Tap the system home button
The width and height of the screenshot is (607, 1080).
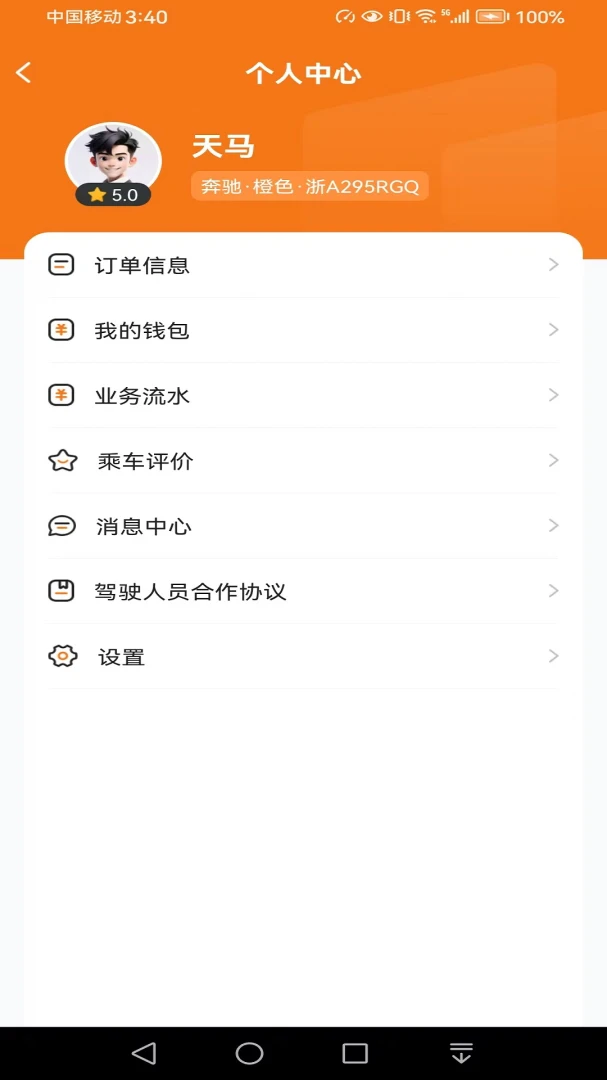click(x=249, y=1053)
